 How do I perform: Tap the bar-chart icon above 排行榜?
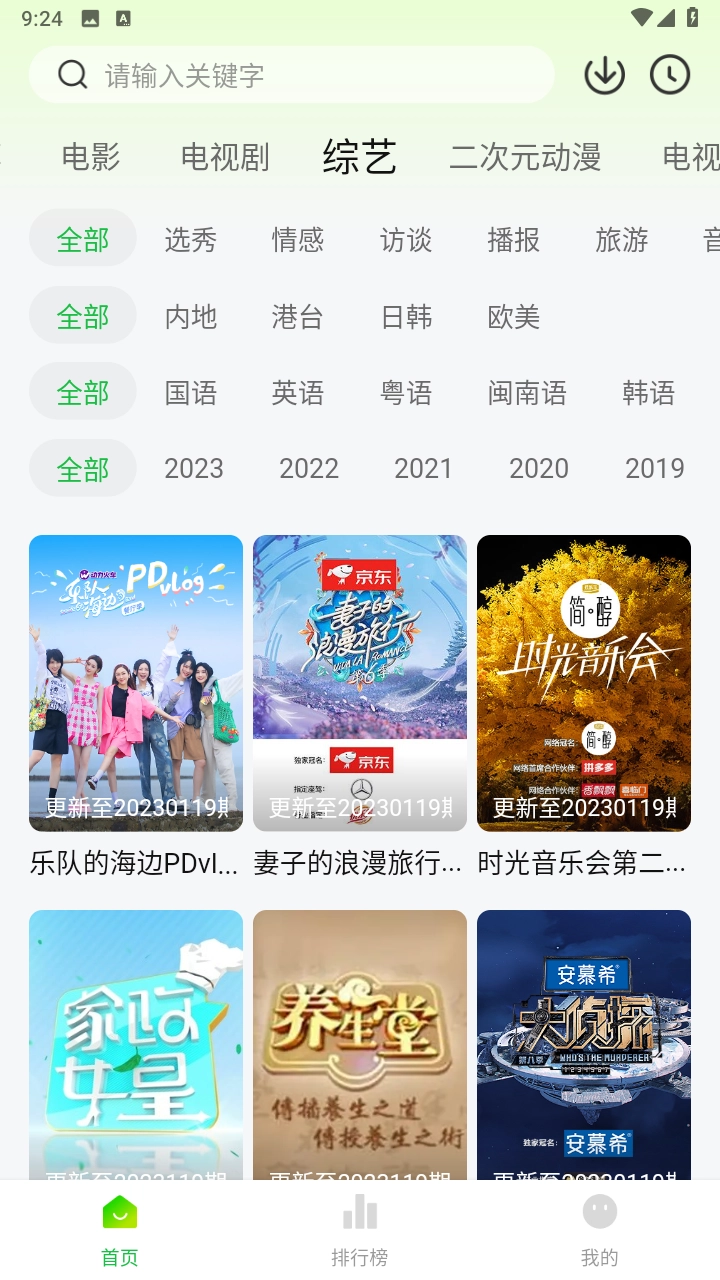coord(359,1211)
